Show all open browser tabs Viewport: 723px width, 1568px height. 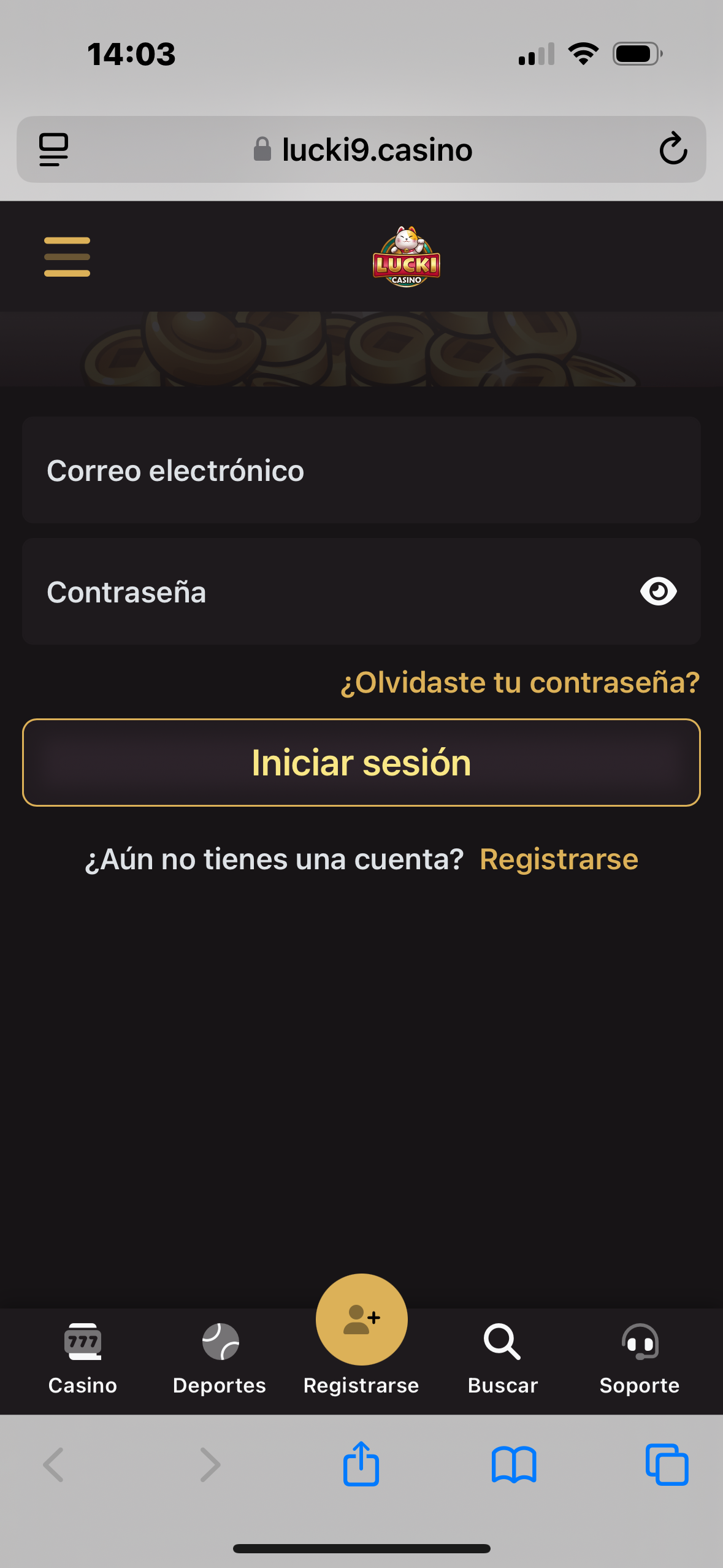click(667, 1465)
